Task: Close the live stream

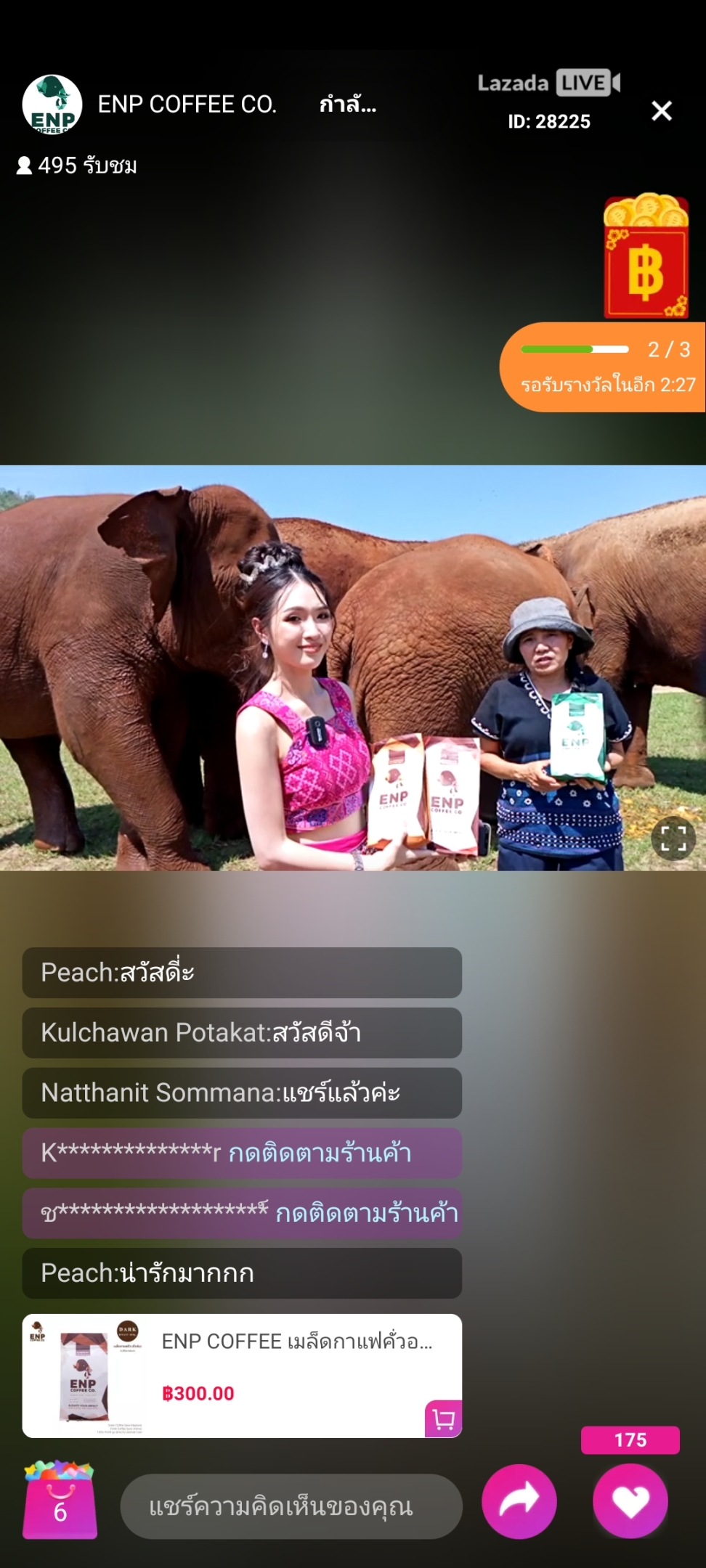Action: (x=661, y=111)
